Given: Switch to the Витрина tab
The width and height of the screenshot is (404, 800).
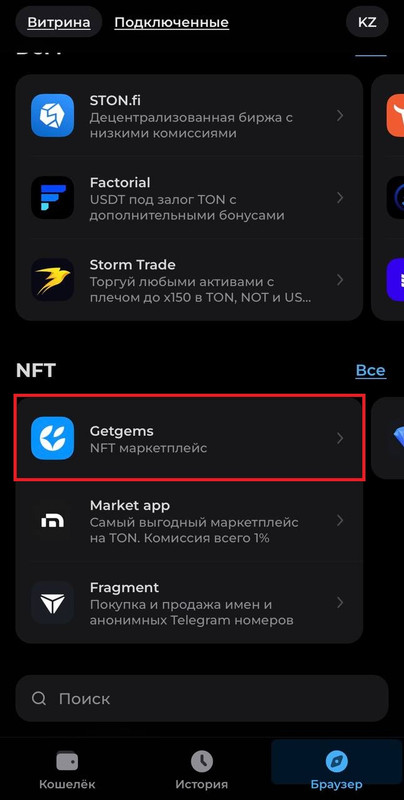Looking at the screenshot, I should pyautogui.click(x=59, y=22).
